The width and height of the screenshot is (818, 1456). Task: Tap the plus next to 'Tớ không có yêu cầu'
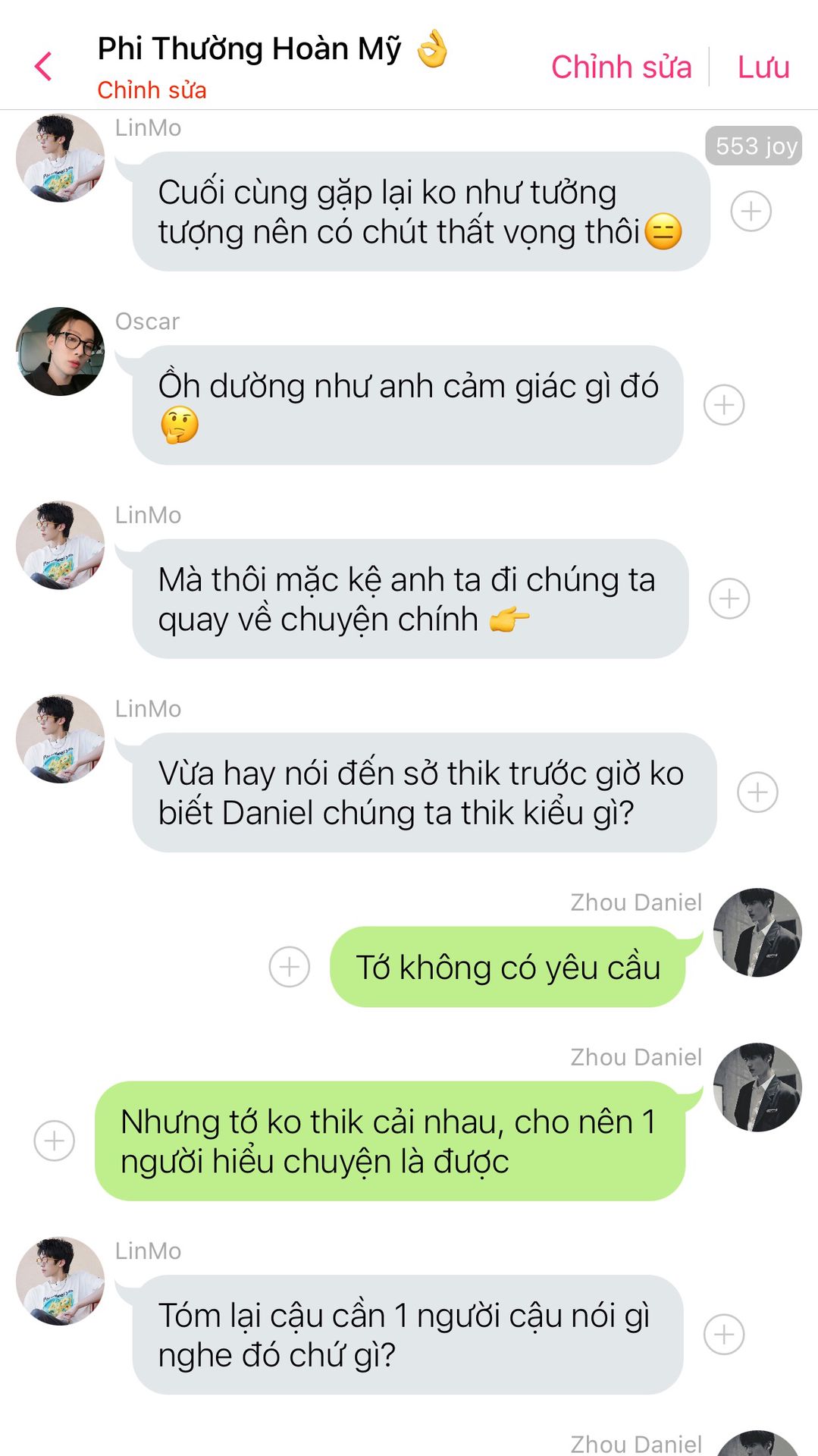click(x=290, y=967)
